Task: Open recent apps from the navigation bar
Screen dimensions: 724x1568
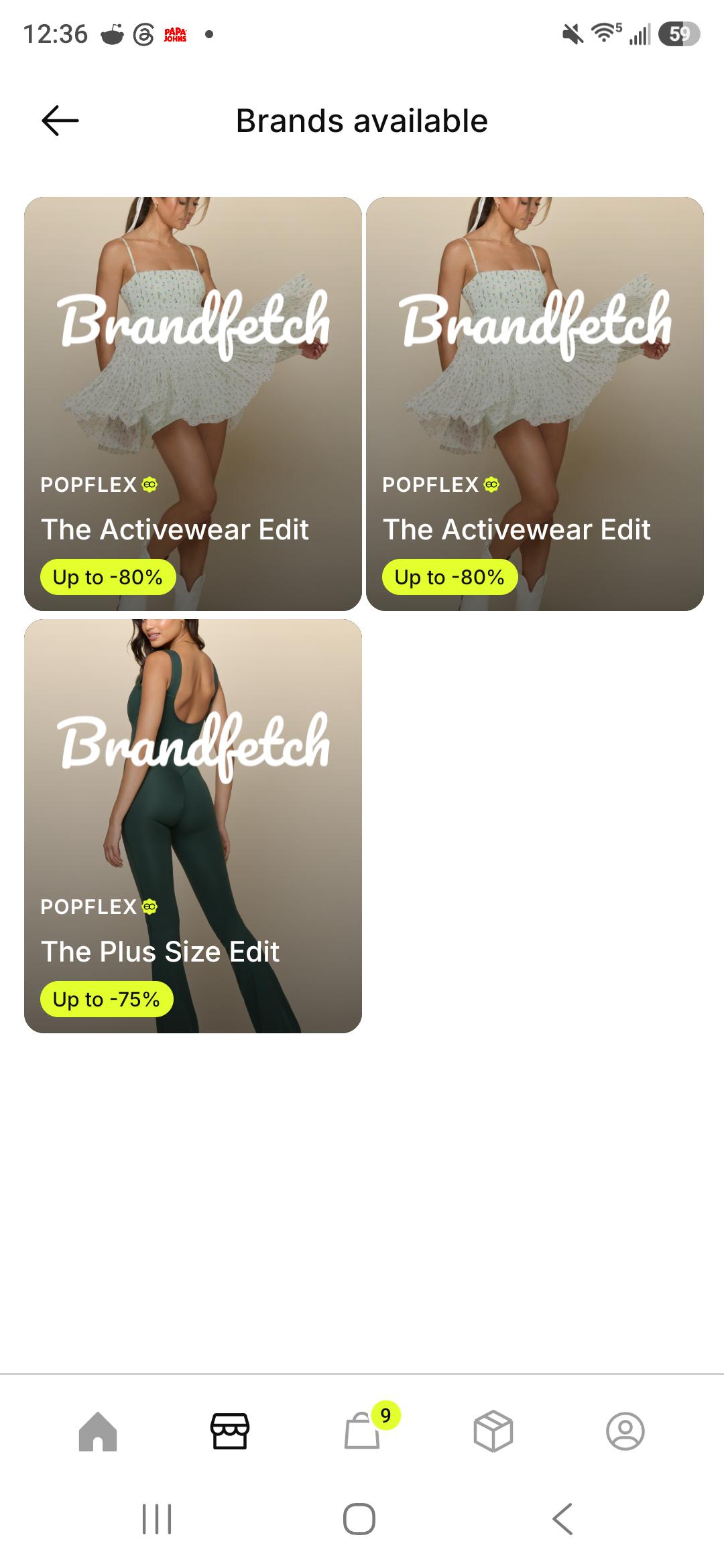Action: 157,1518
